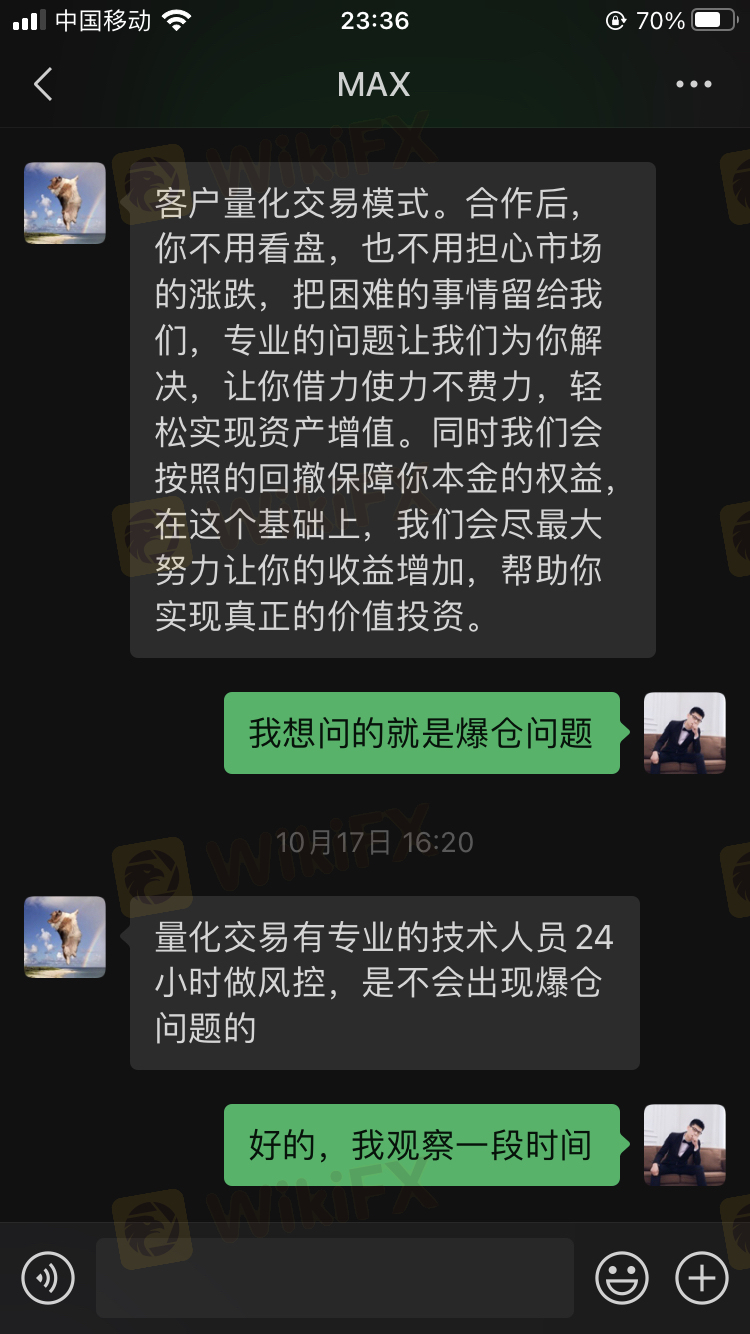Open the chat info overflow menu
Screen dimensions: 750x1334
(693, 85)
